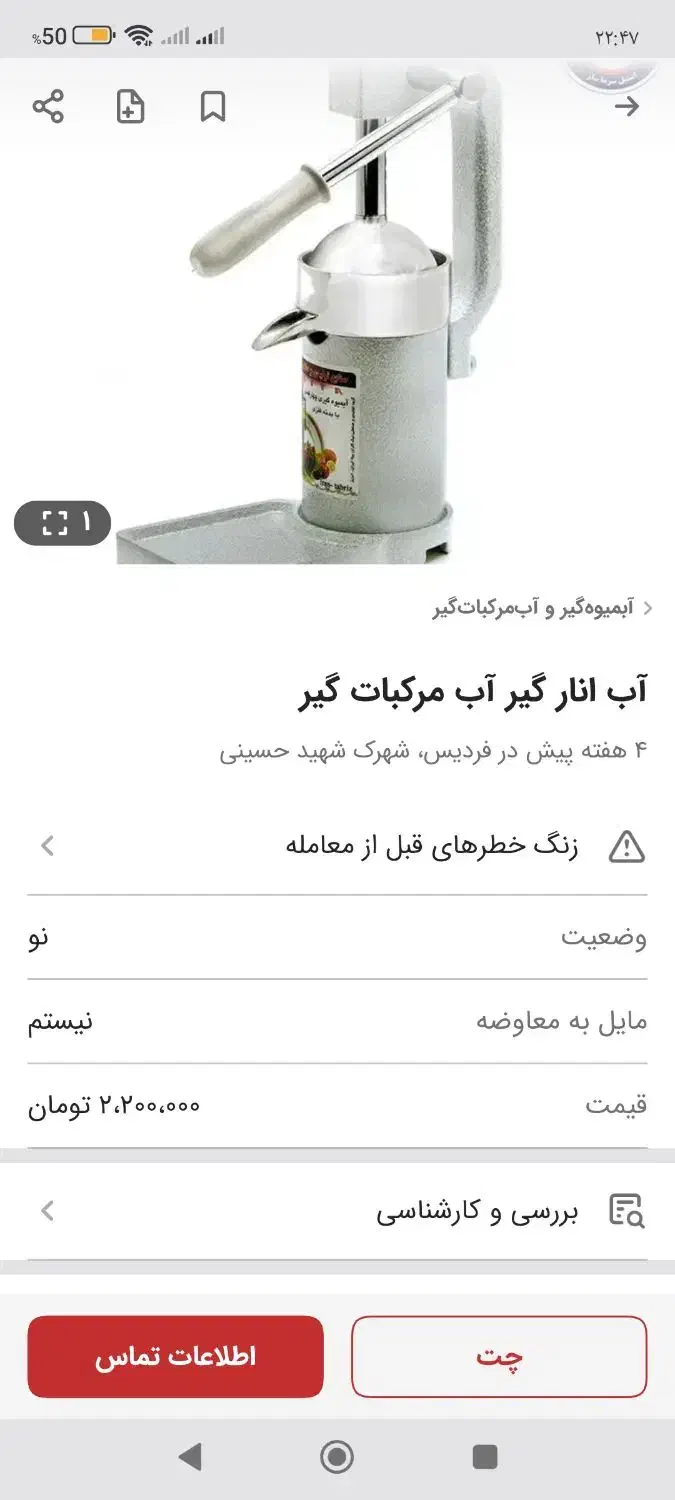Share this juicer listing

(x=48, y=106)
